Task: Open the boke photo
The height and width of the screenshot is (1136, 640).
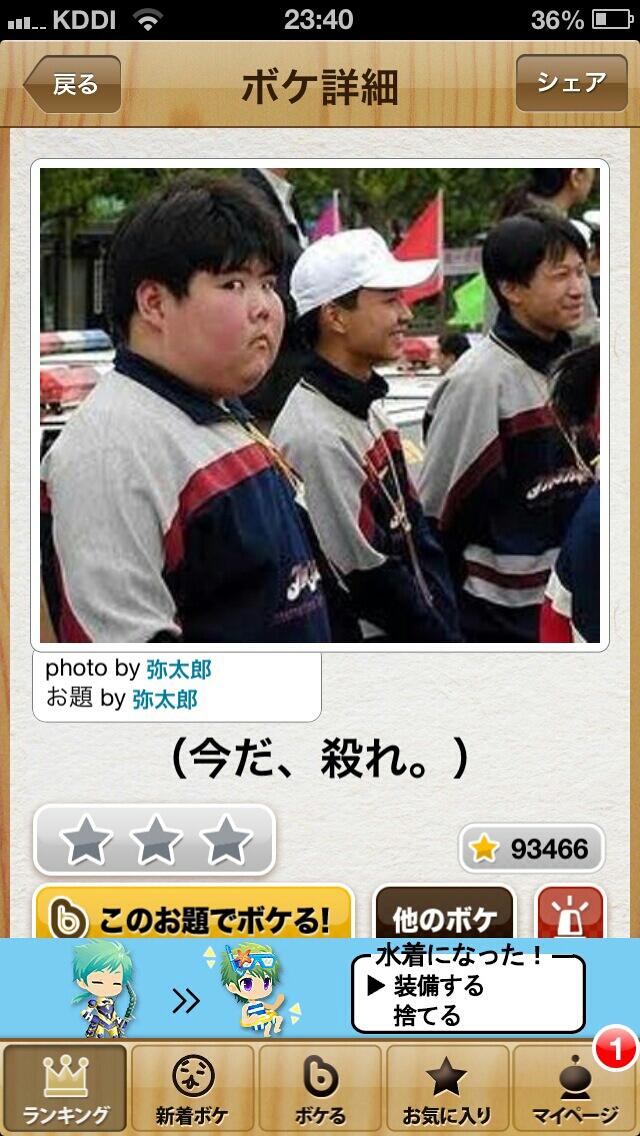Action: click(x=320, y=405)
